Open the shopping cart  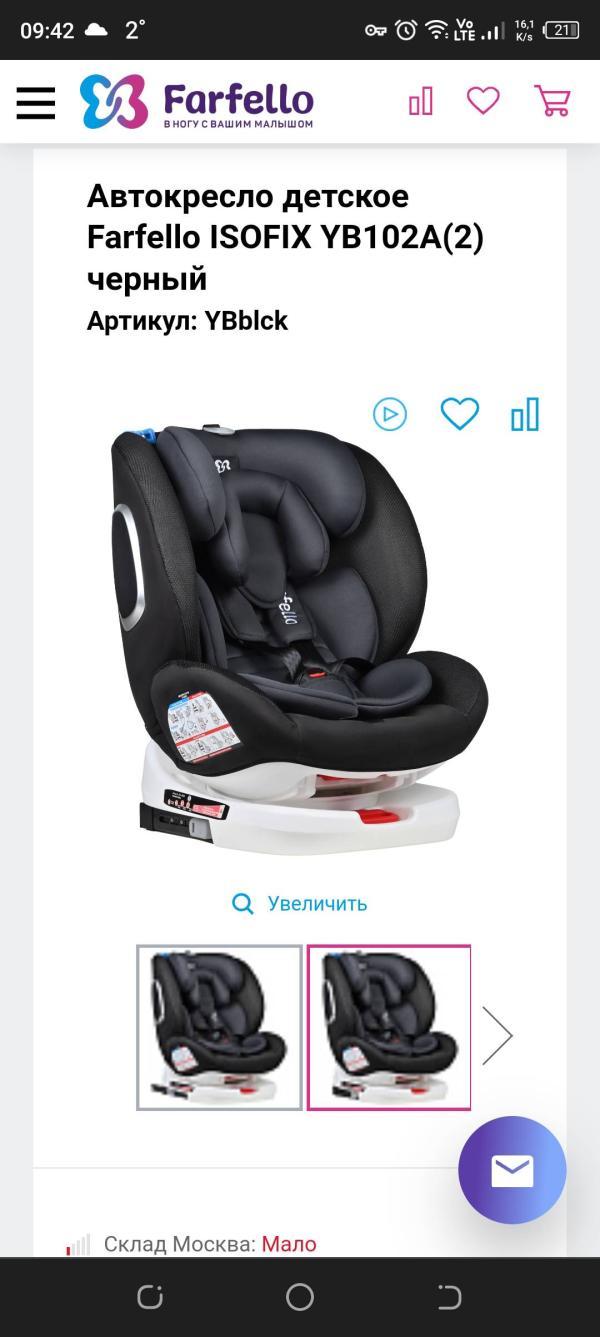click(552, 101)
